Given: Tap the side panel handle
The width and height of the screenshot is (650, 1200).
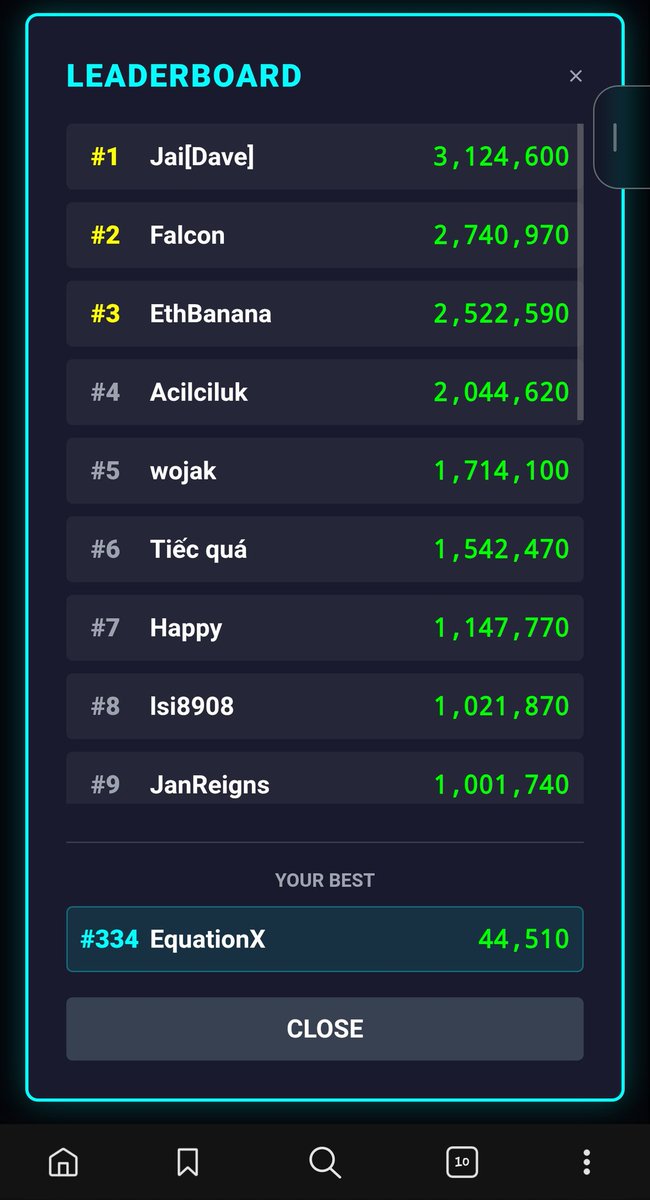Looking at the screenshot, I should point(621,137).
